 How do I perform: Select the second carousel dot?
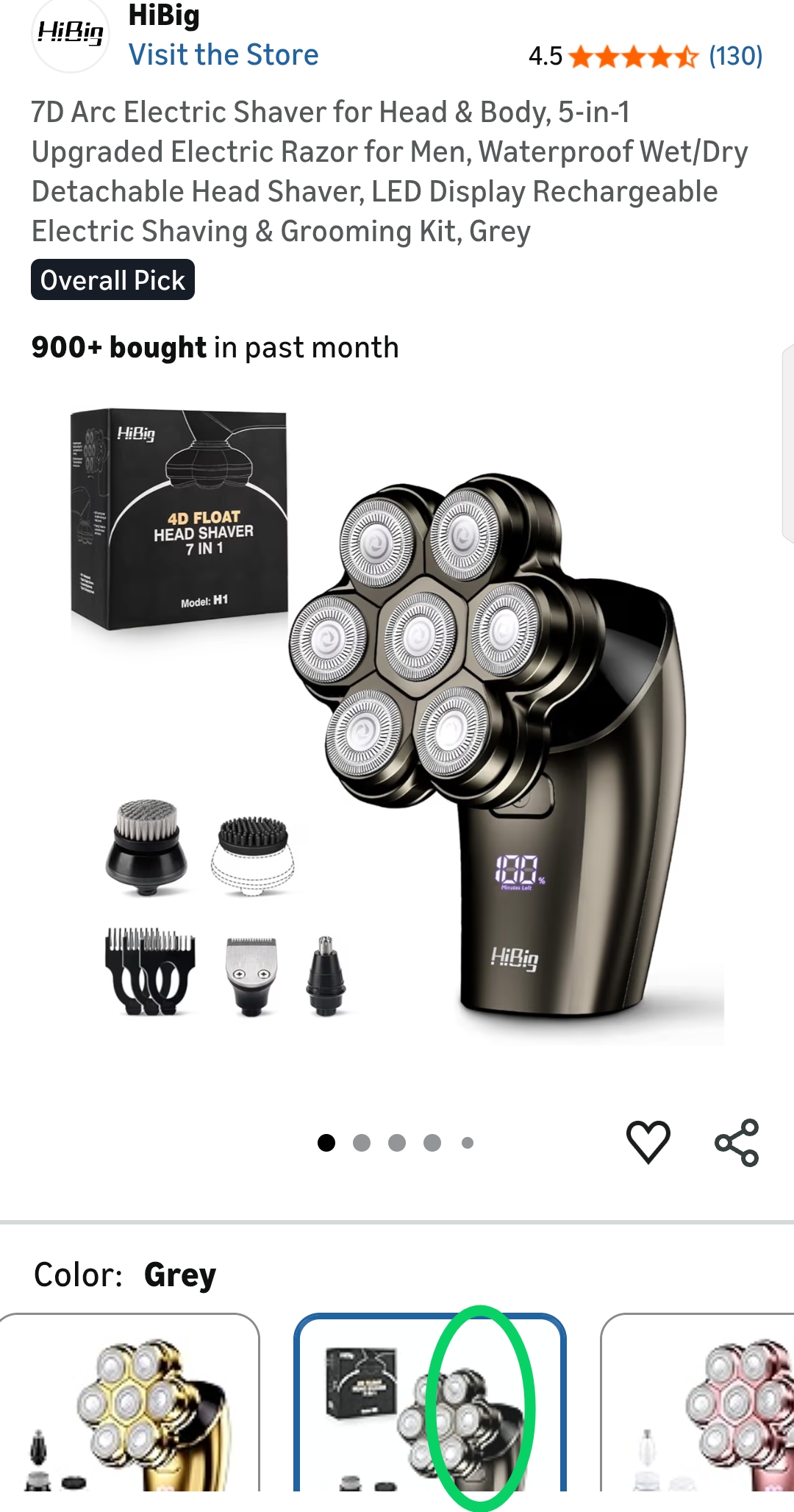361,1141
